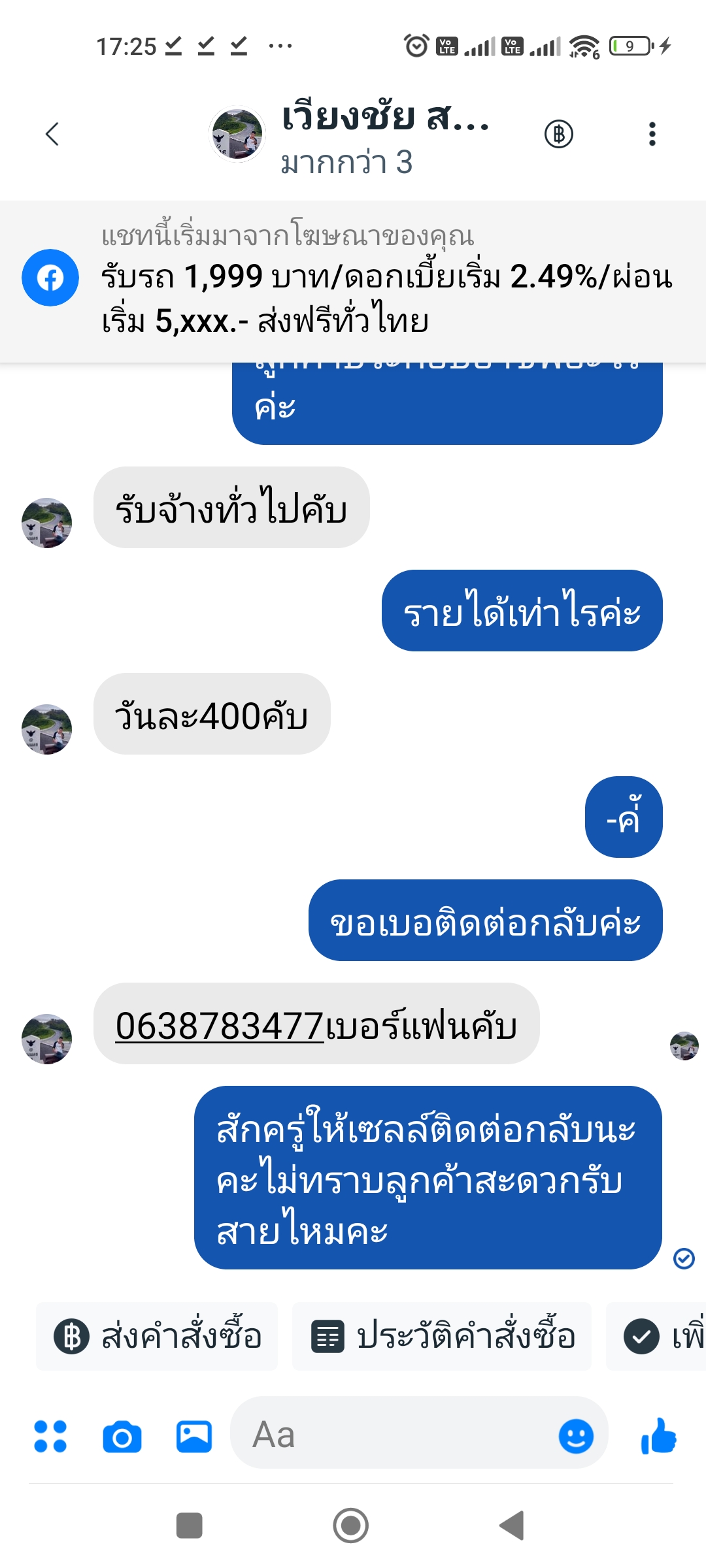Launch the camera from the chat bar
Viewport: 706px width, 1568px height.
pyautogui.click(x=122, y=1437)
